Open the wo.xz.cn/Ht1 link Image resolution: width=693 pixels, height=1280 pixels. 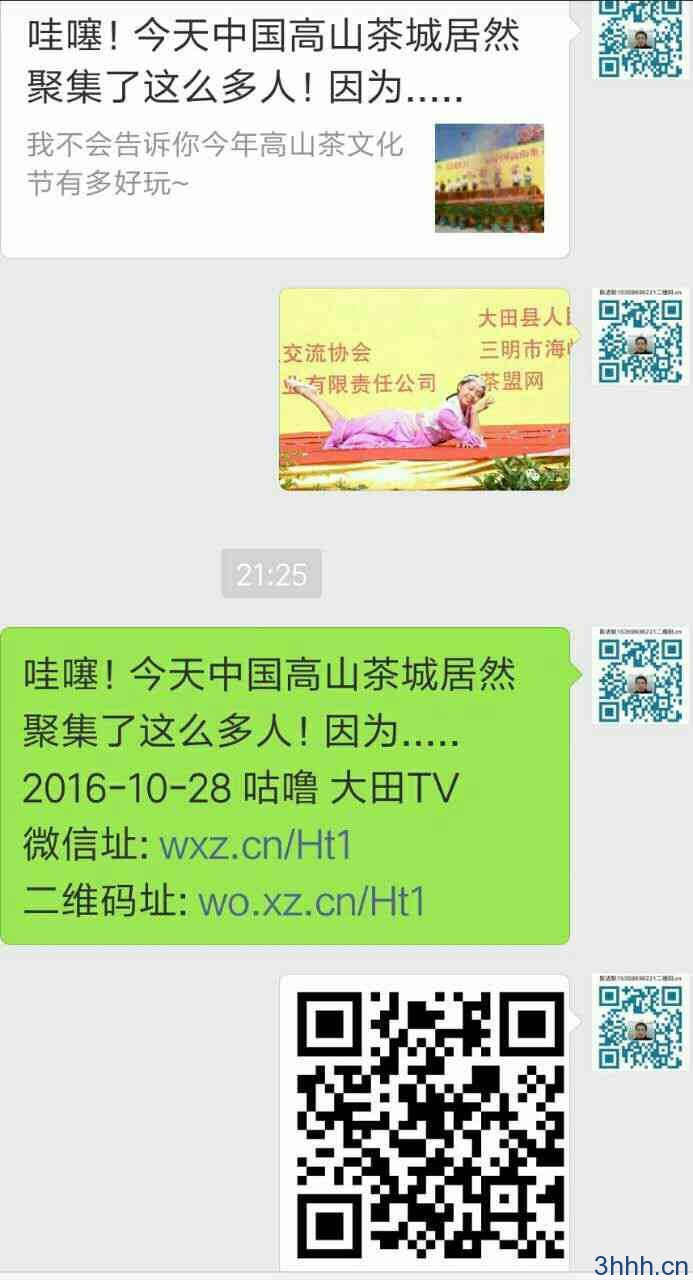tap(312, 901)
